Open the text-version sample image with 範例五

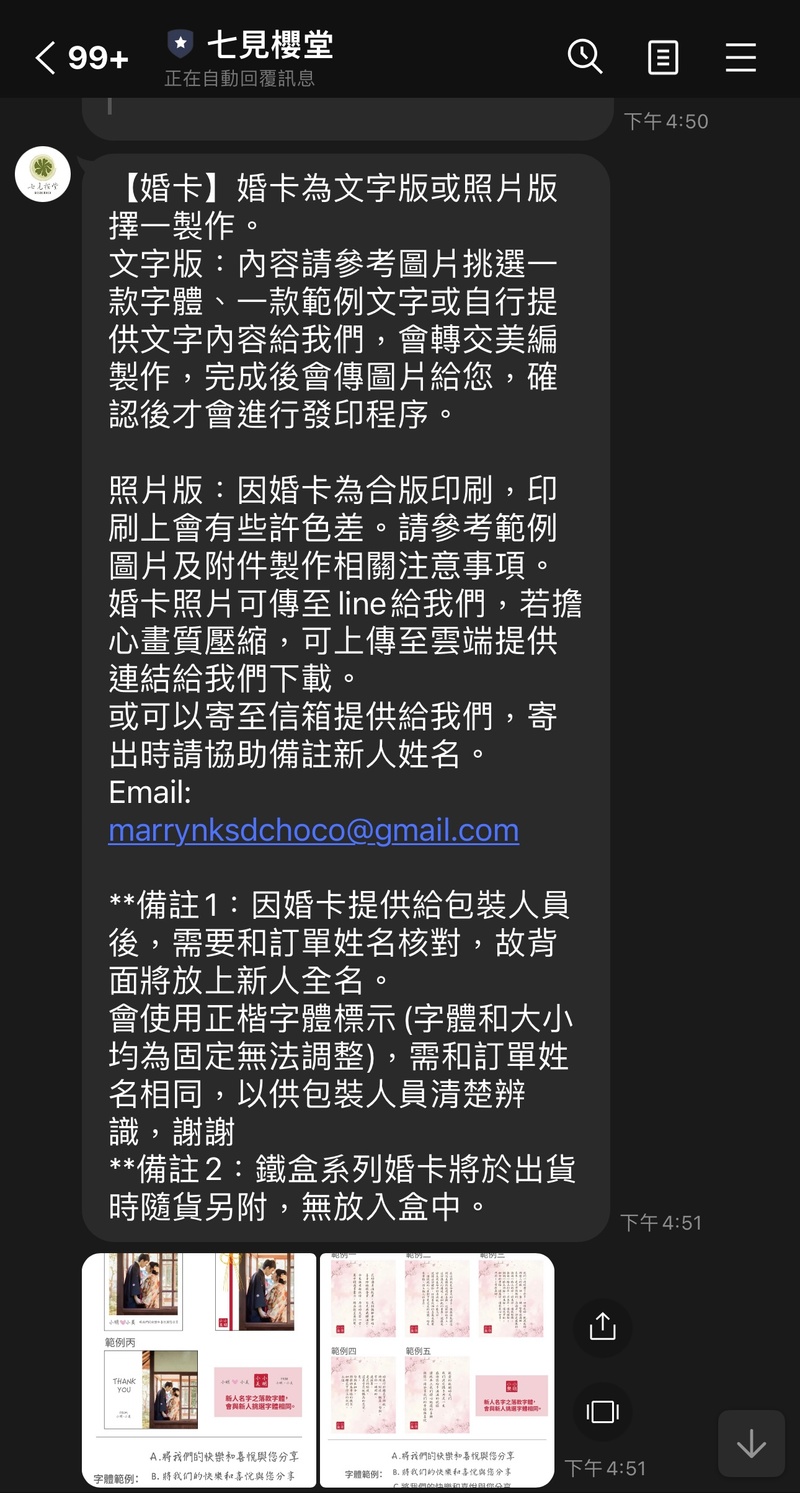[x=437, y=1370]
